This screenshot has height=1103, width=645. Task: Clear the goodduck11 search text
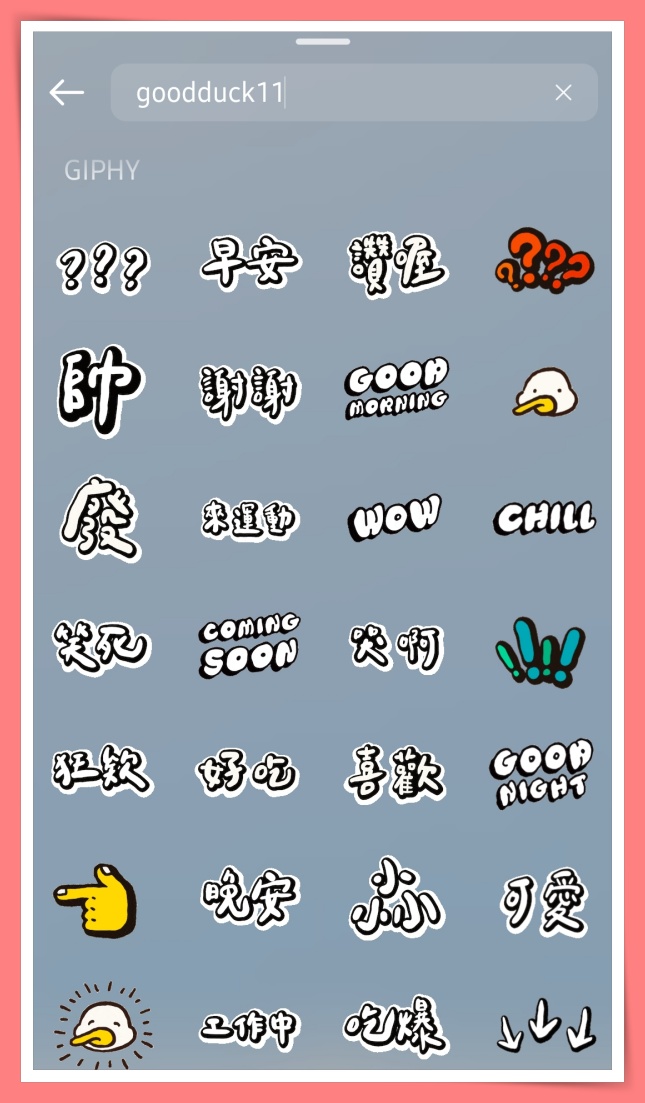tap(563, 93)
